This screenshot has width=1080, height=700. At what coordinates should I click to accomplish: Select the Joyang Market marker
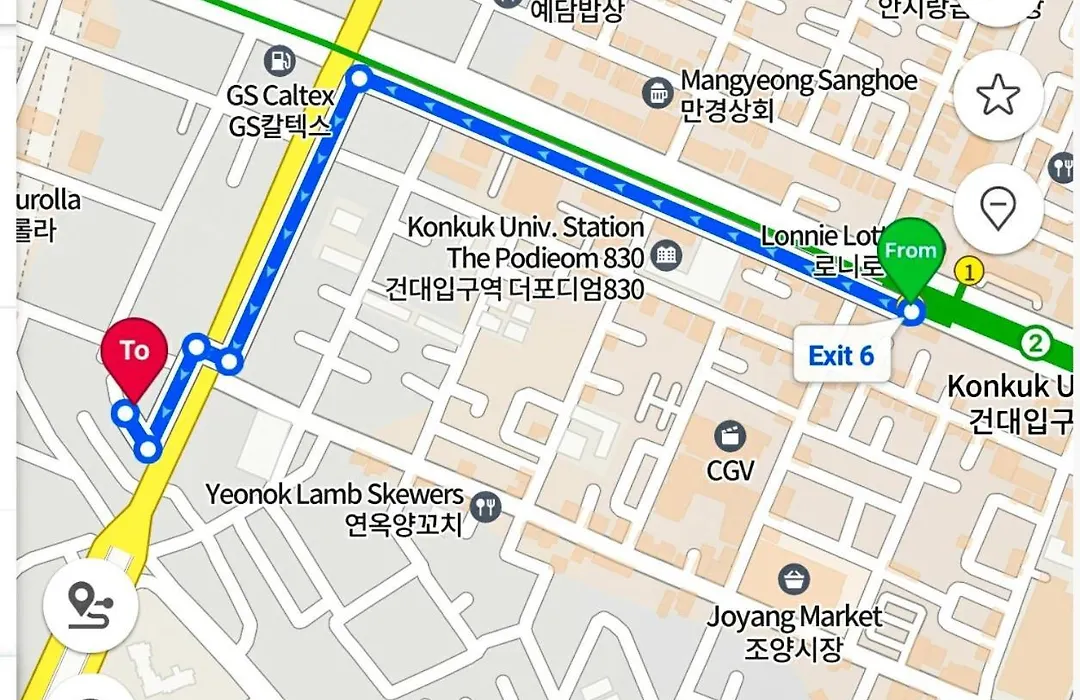[x=794, y=579]
